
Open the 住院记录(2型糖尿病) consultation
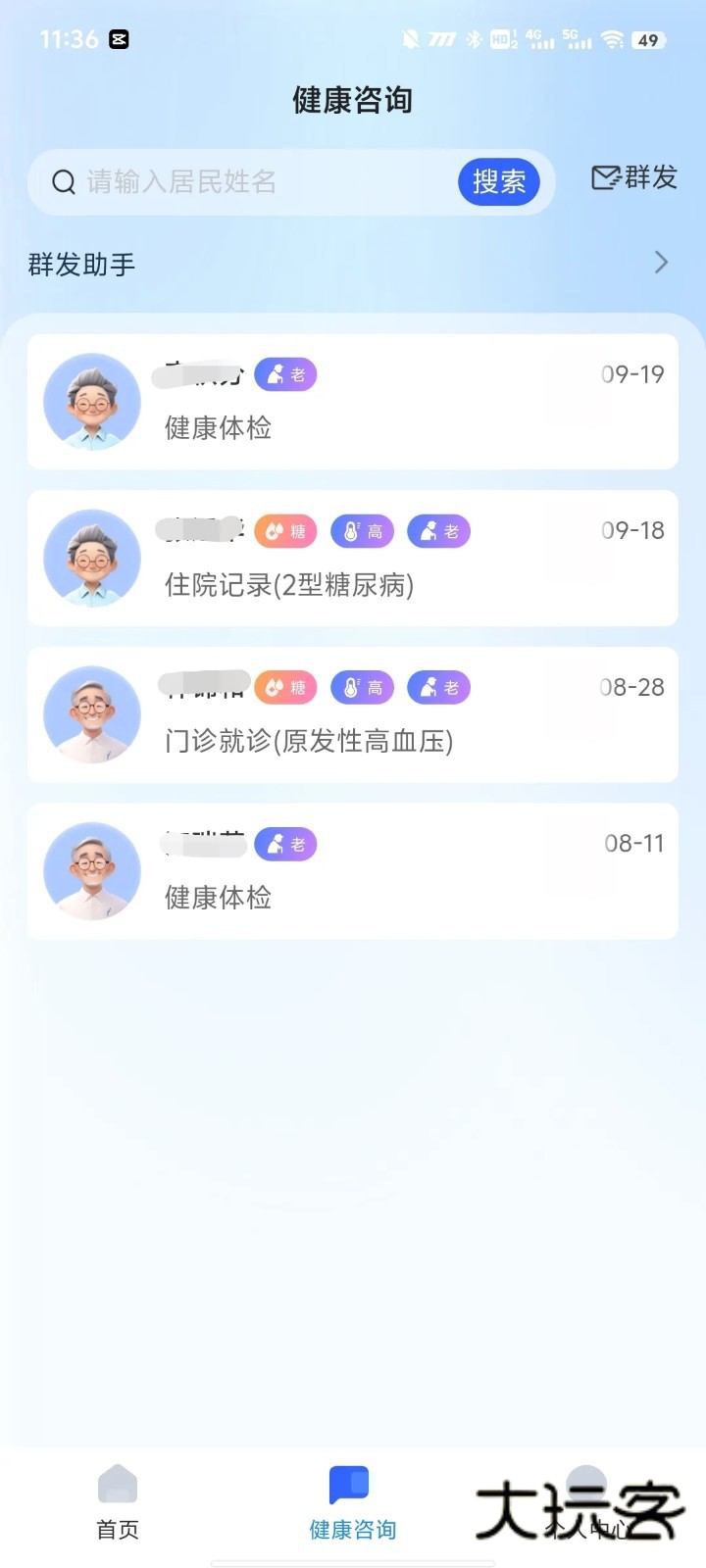[x=353, y=559]
